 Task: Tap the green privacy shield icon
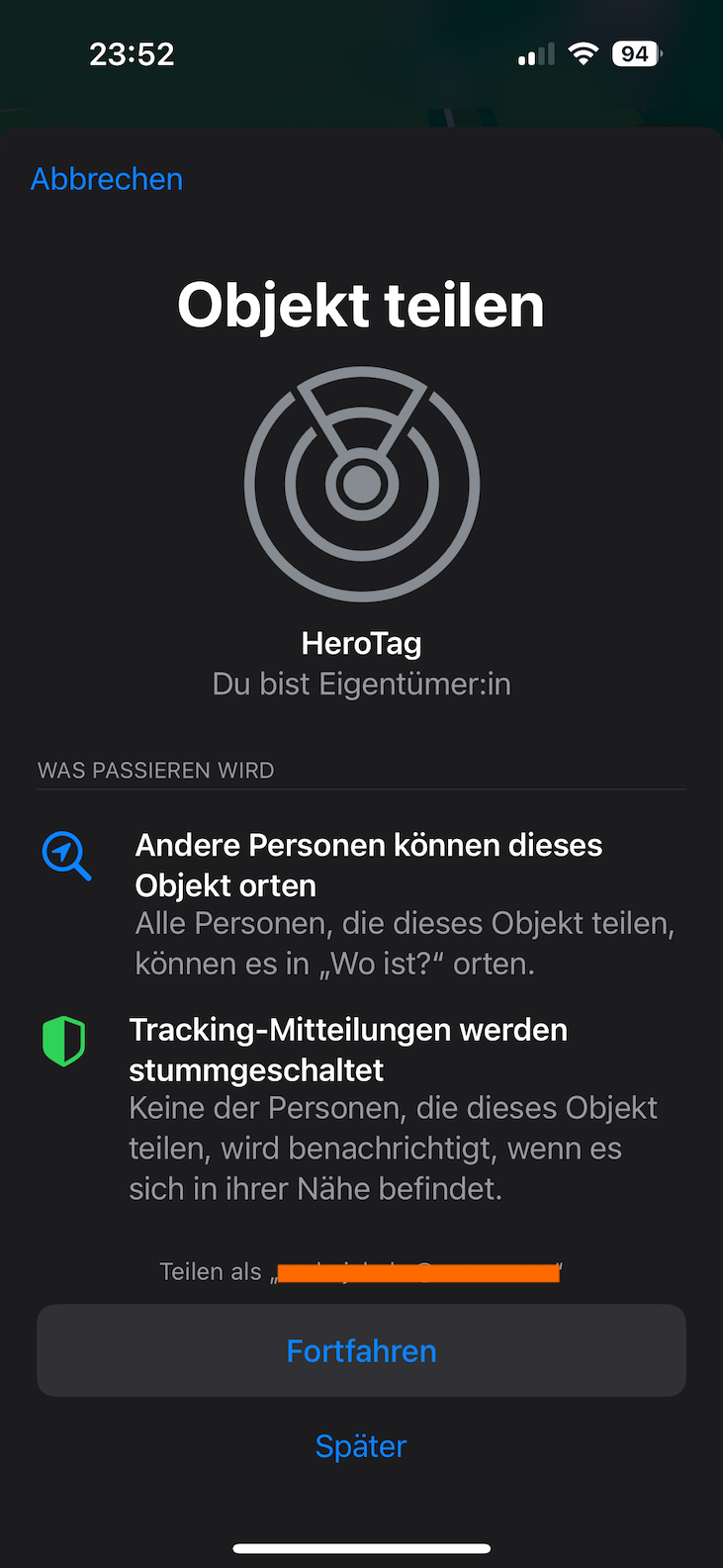pos(63,1041)
